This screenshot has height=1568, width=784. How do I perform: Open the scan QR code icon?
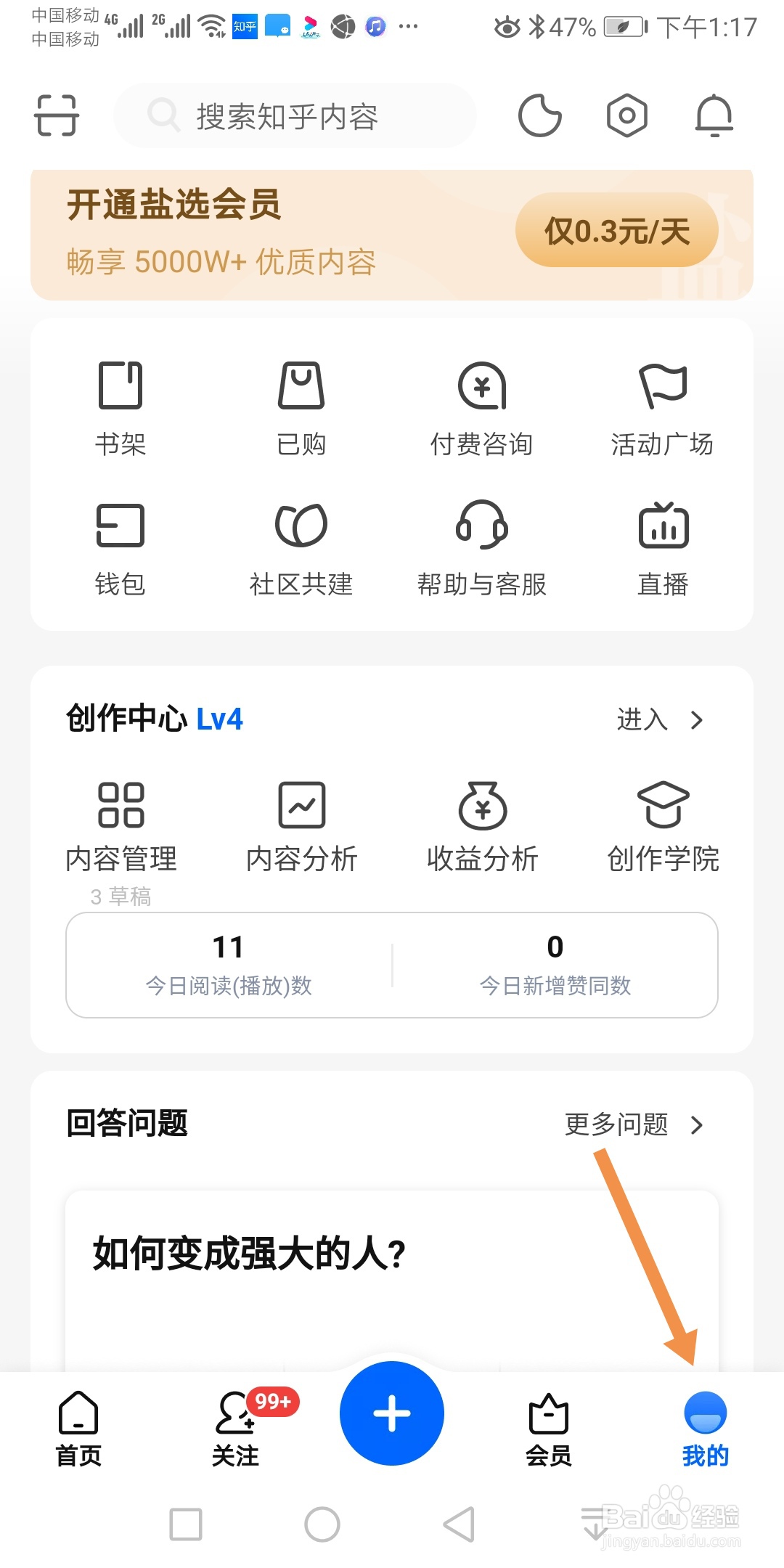[56, 115]
